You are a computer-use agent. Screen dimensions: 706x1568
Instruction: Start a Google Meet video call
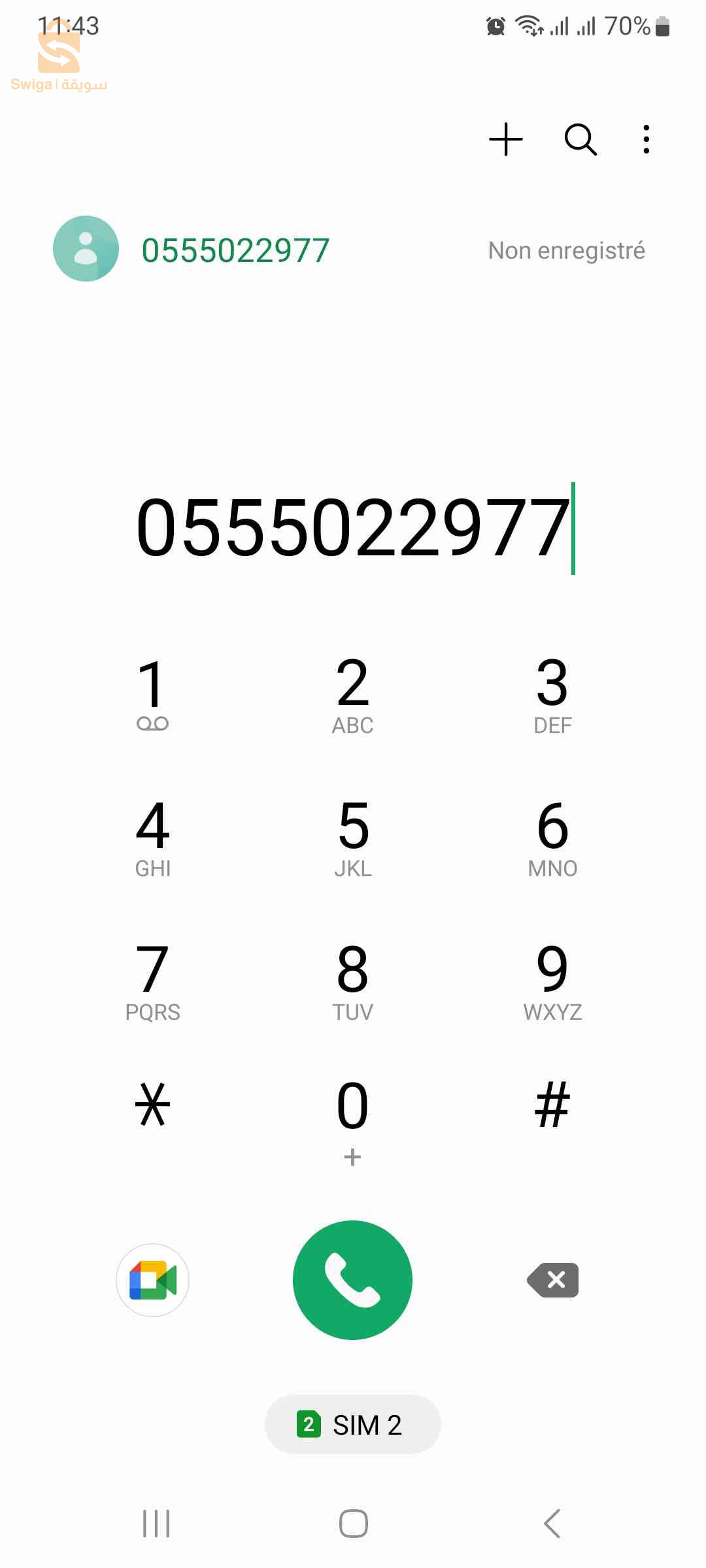coord(152,1280)
